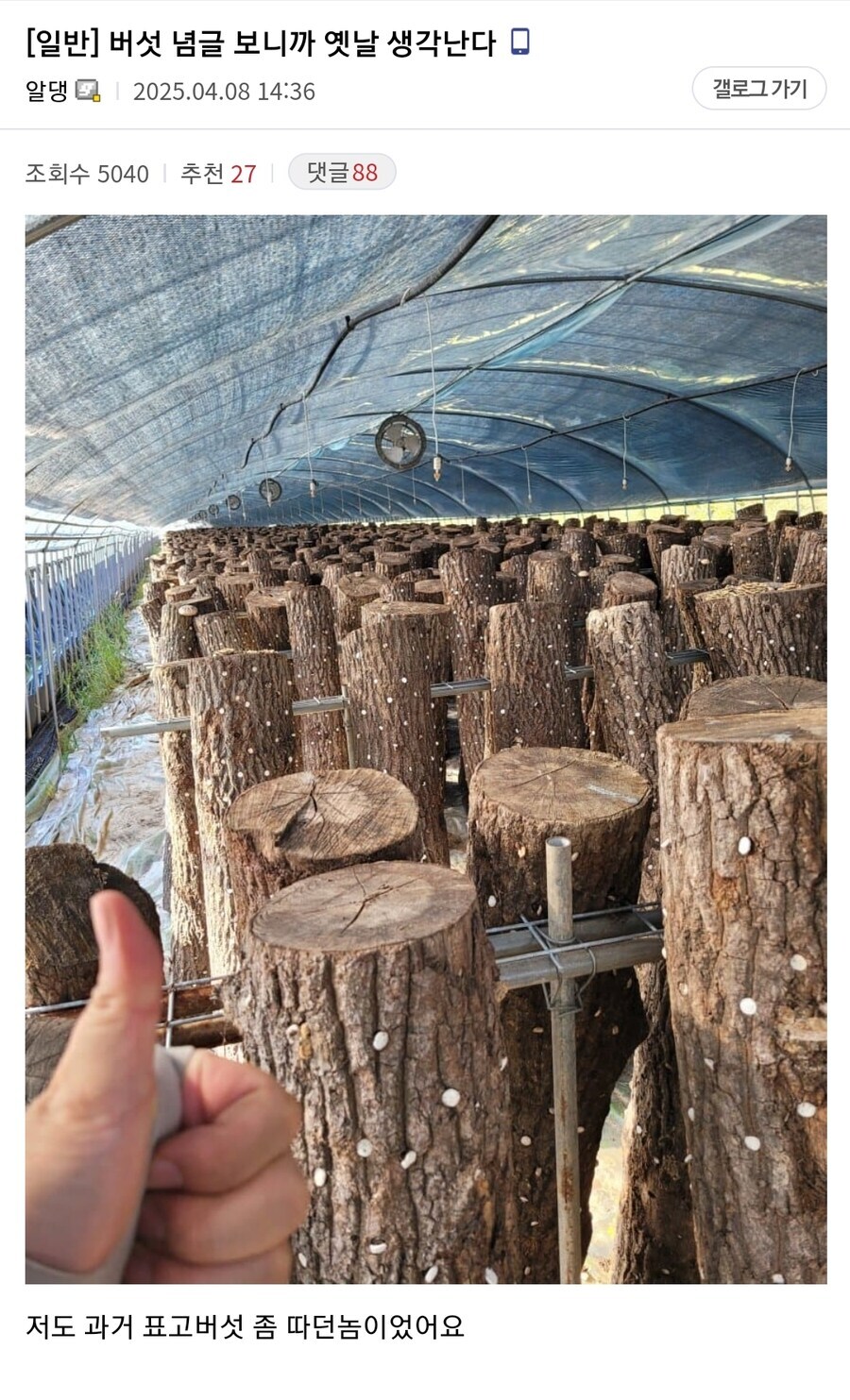
Task: Jump to the 댓글 88 comments
Action: [x=342, y=172]
